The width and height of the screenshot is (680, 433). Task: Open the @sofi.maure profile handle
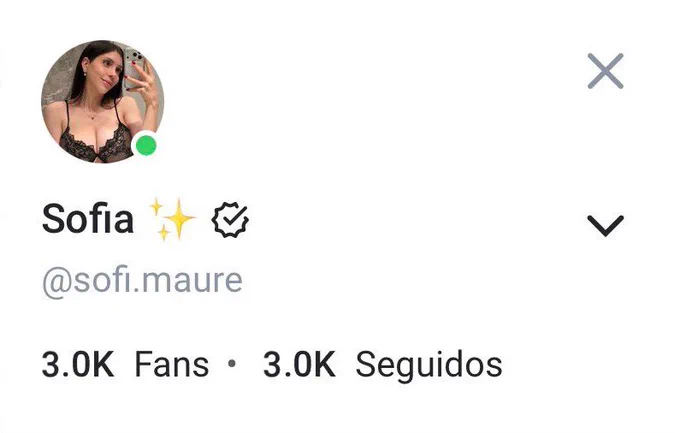(x=142, y=281)
